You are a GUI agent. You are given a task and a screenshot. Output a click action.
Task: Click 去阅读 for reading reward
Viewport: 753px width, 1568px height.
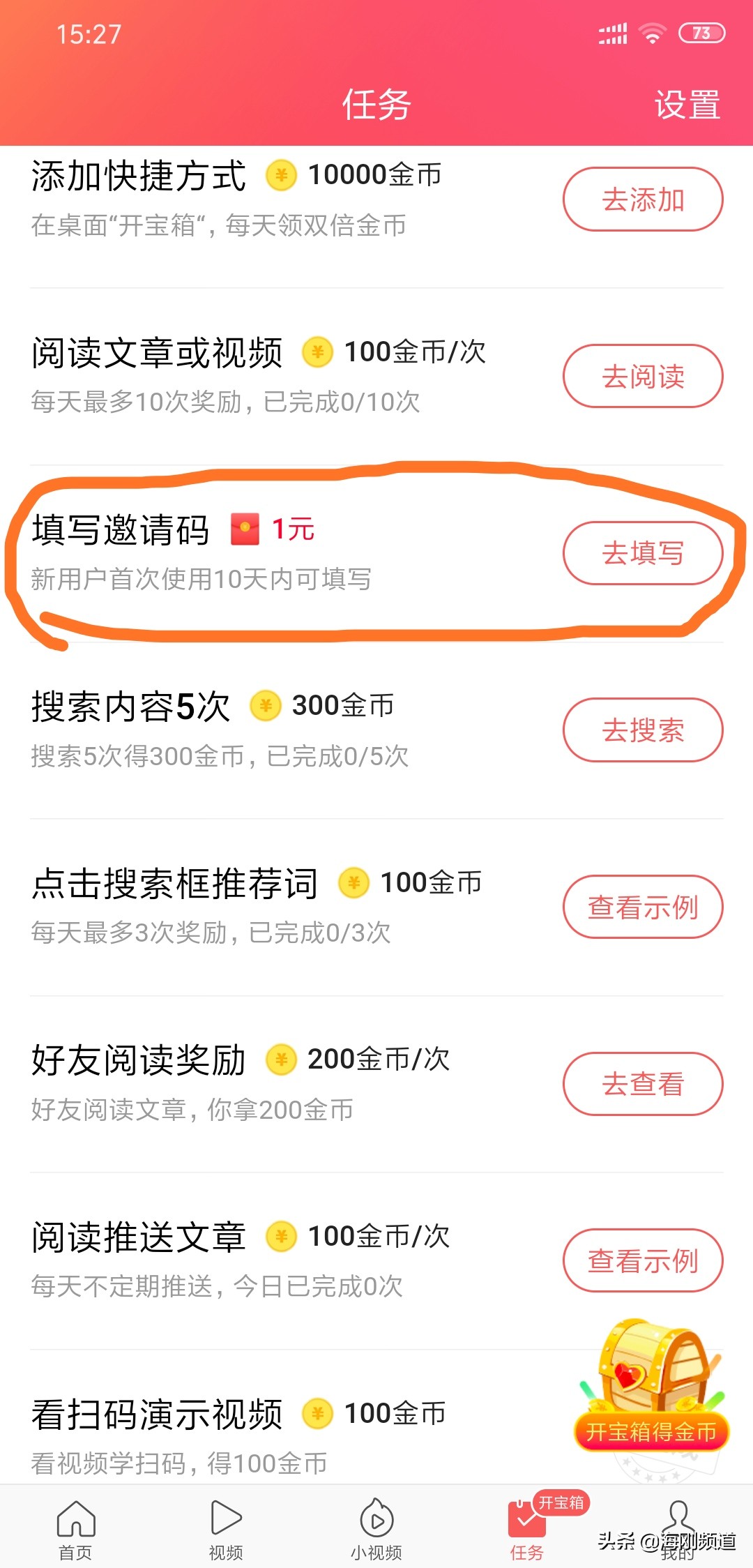(x=642, y=375)
